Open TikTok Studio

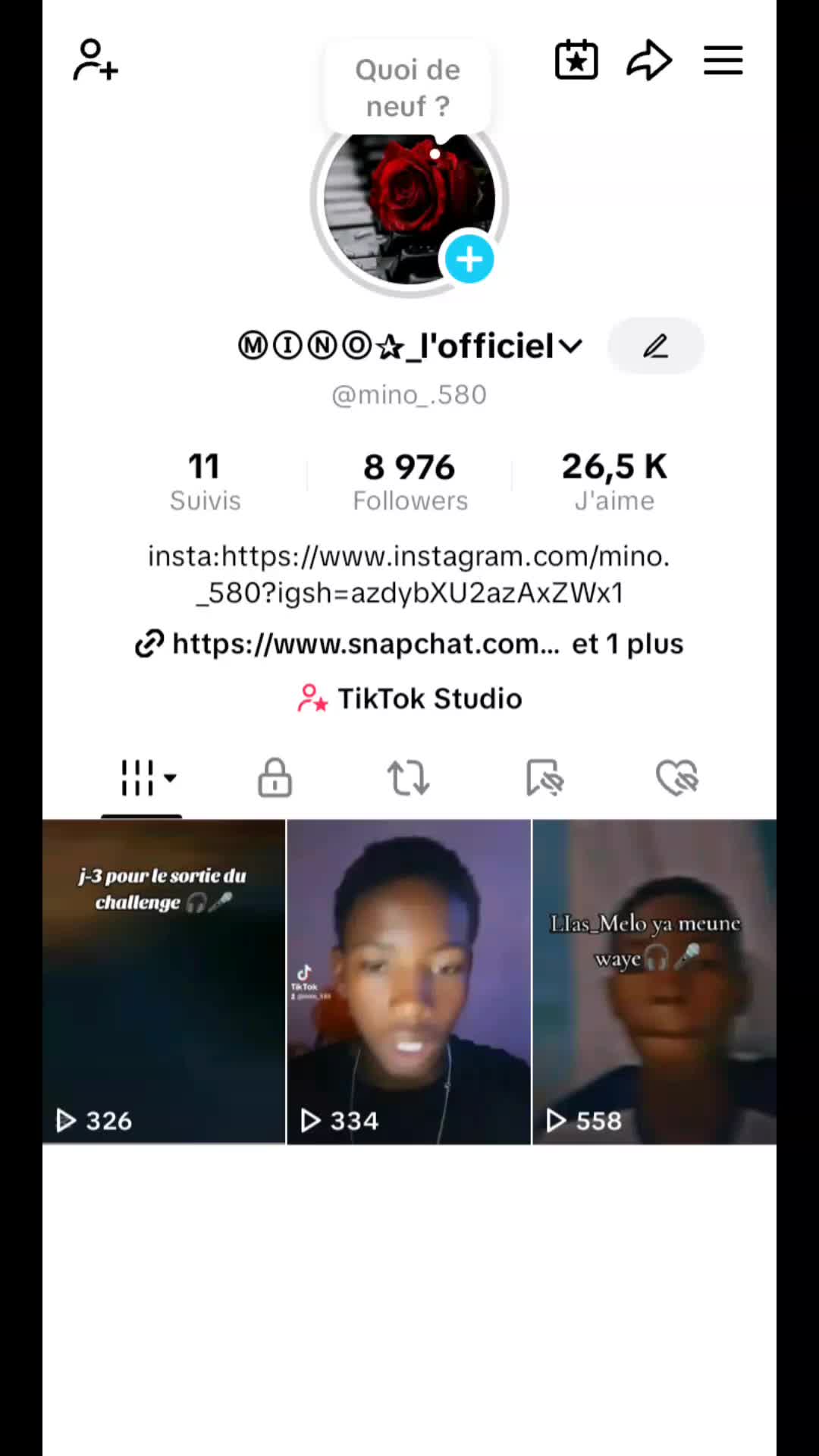(409, 698)
